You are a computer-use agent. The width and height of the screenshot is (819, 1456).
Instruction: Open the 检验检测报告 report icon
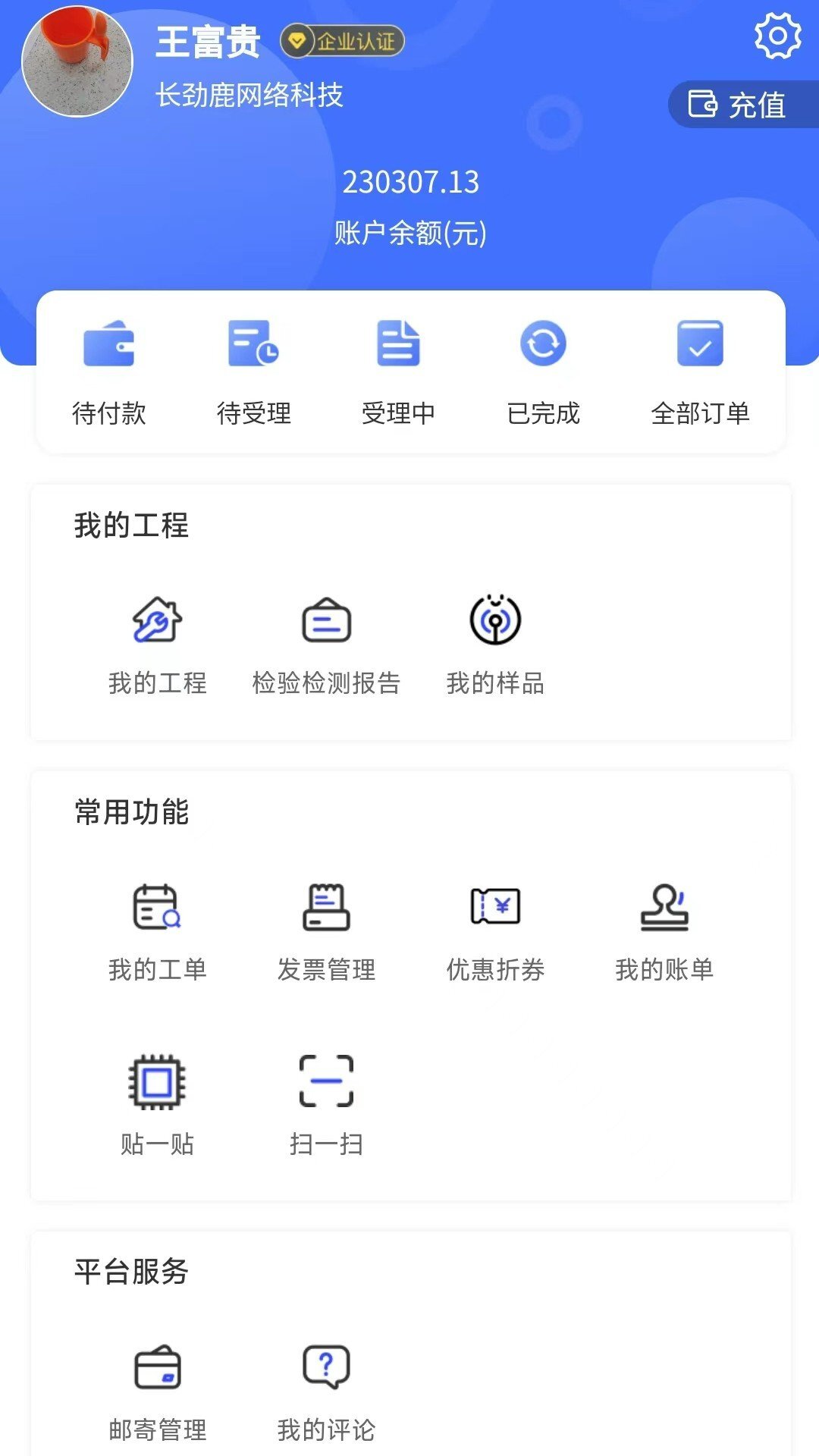tap(326, 620)
